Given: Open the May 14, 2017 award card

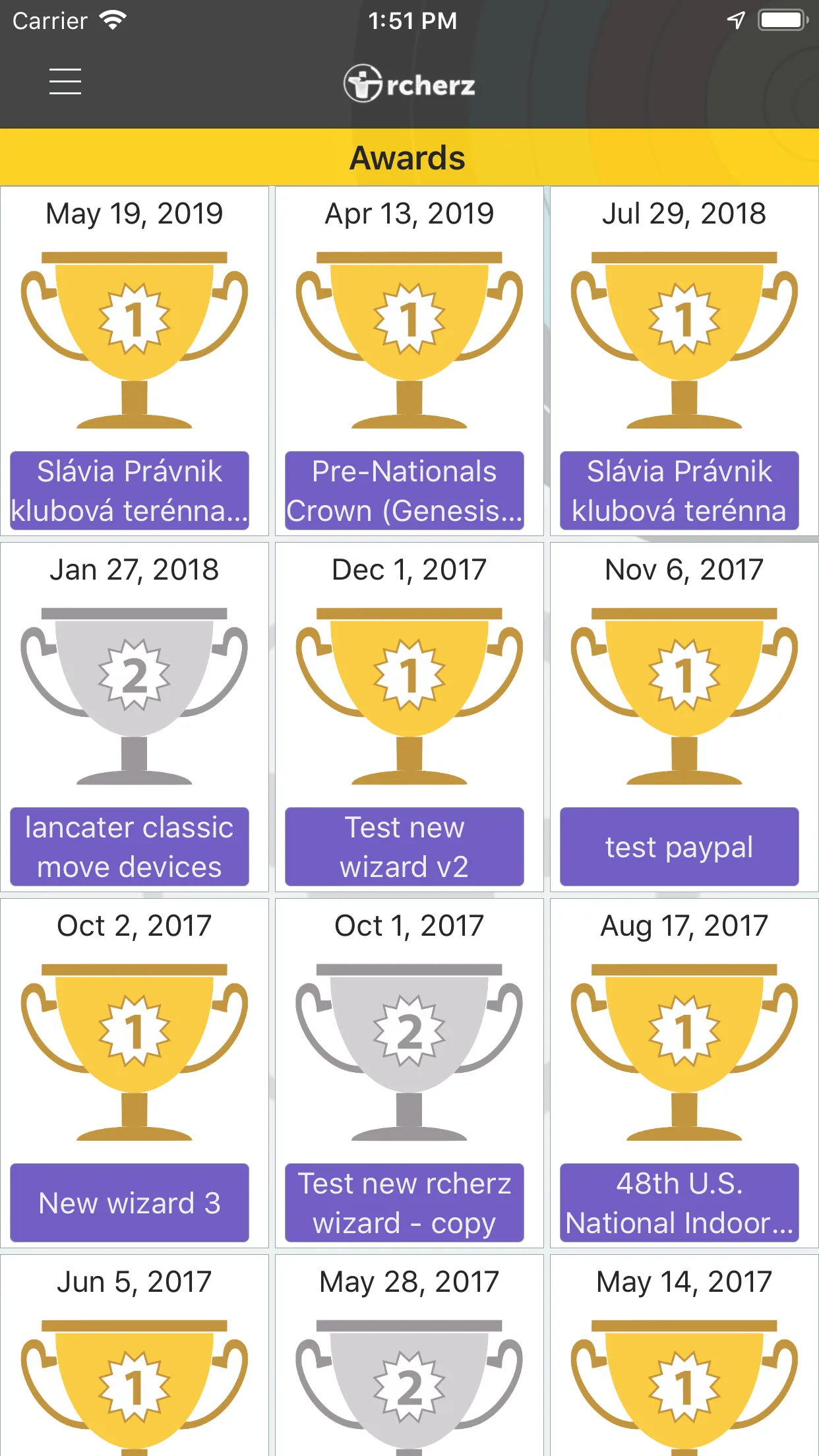Looking at the screenshot, I should pyautogui.click(x=684, y=1355).
